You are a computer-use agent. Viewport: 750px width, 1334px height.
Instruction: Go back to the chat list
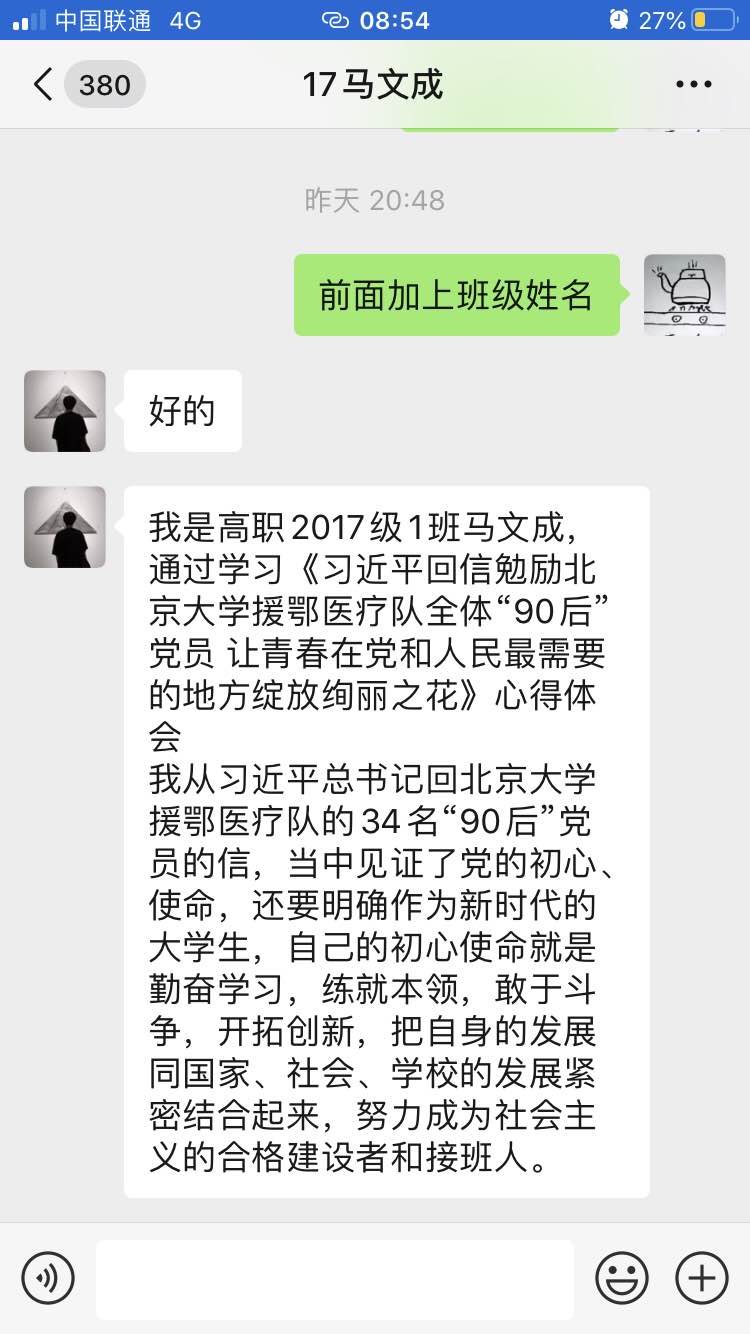point(42,85)
